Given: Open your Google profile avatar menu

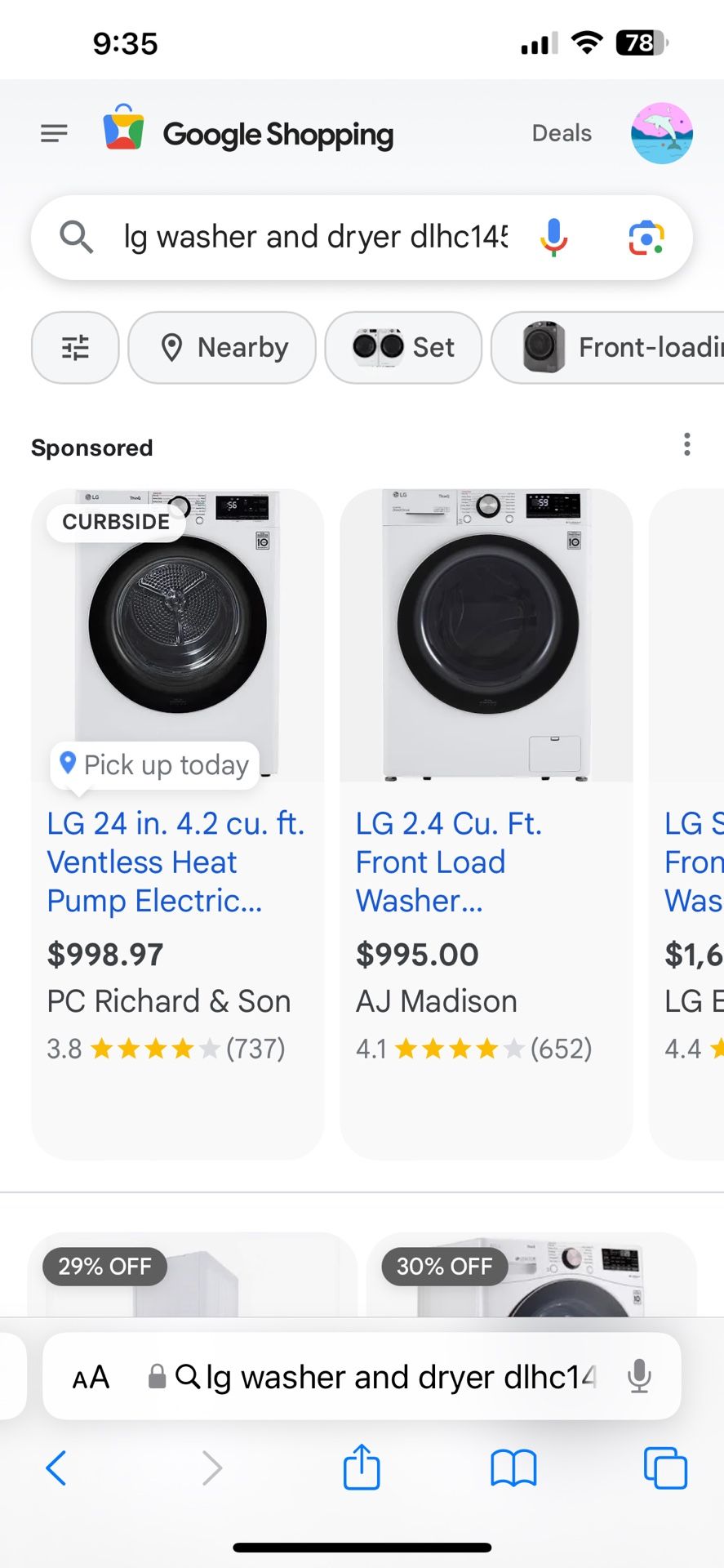Looking at the screenshot, I should pos(662,133).
